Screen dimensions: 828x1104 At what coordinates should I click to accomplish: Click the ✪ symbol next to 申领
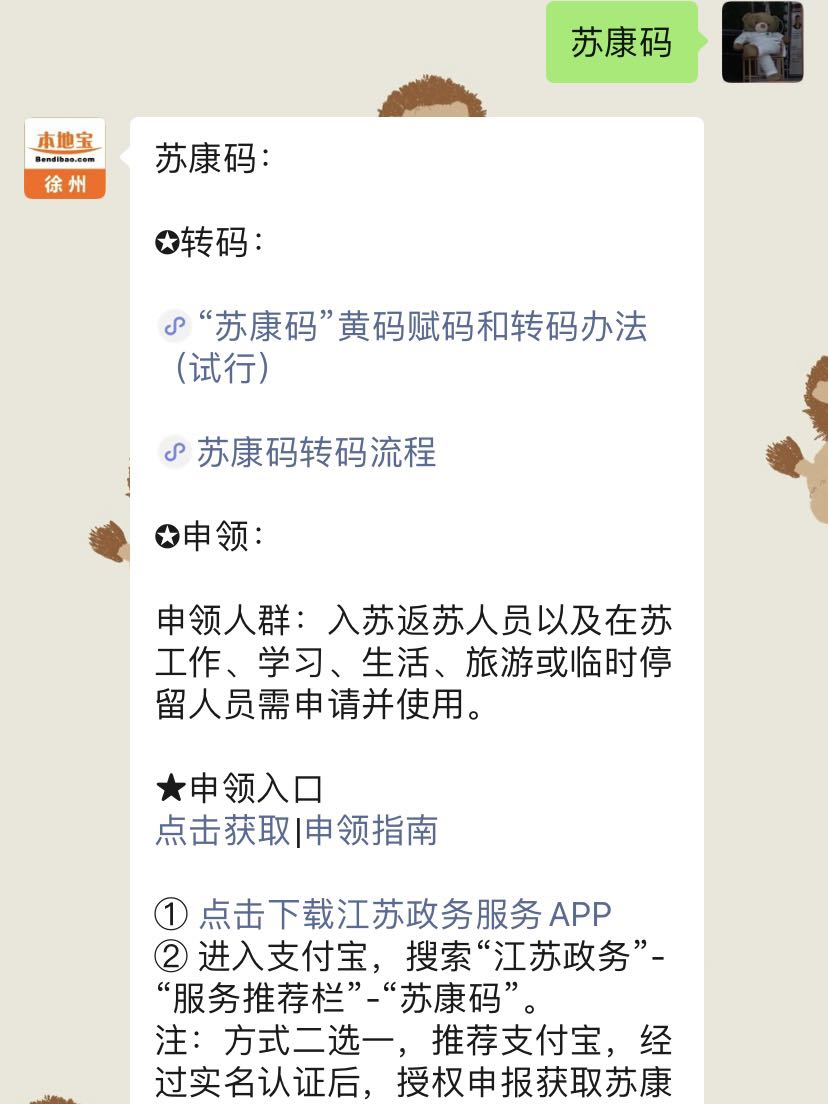(x=167, y=536)
